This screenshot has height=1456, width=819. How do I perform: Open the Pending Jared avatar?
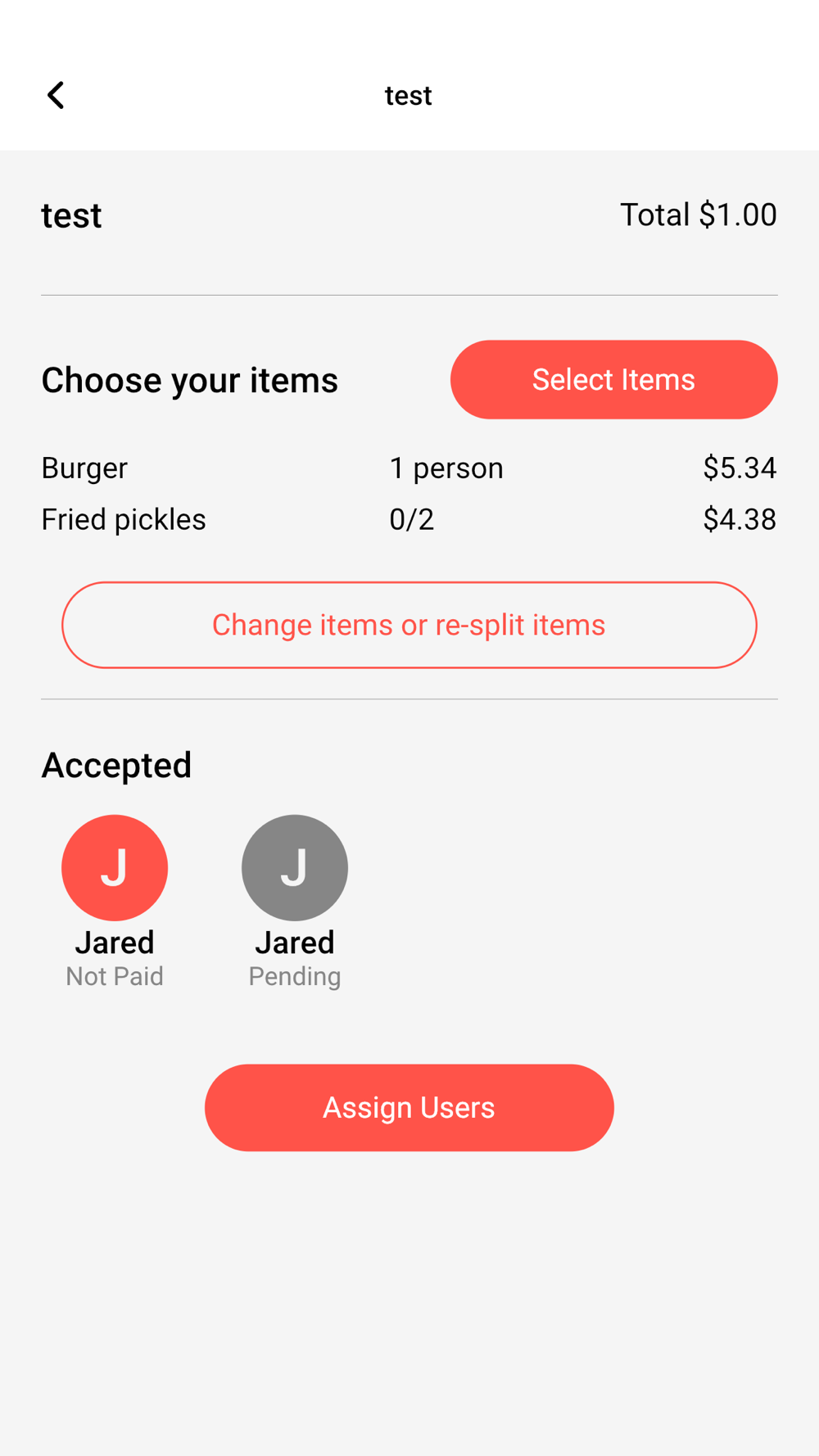tap(295, 868)
